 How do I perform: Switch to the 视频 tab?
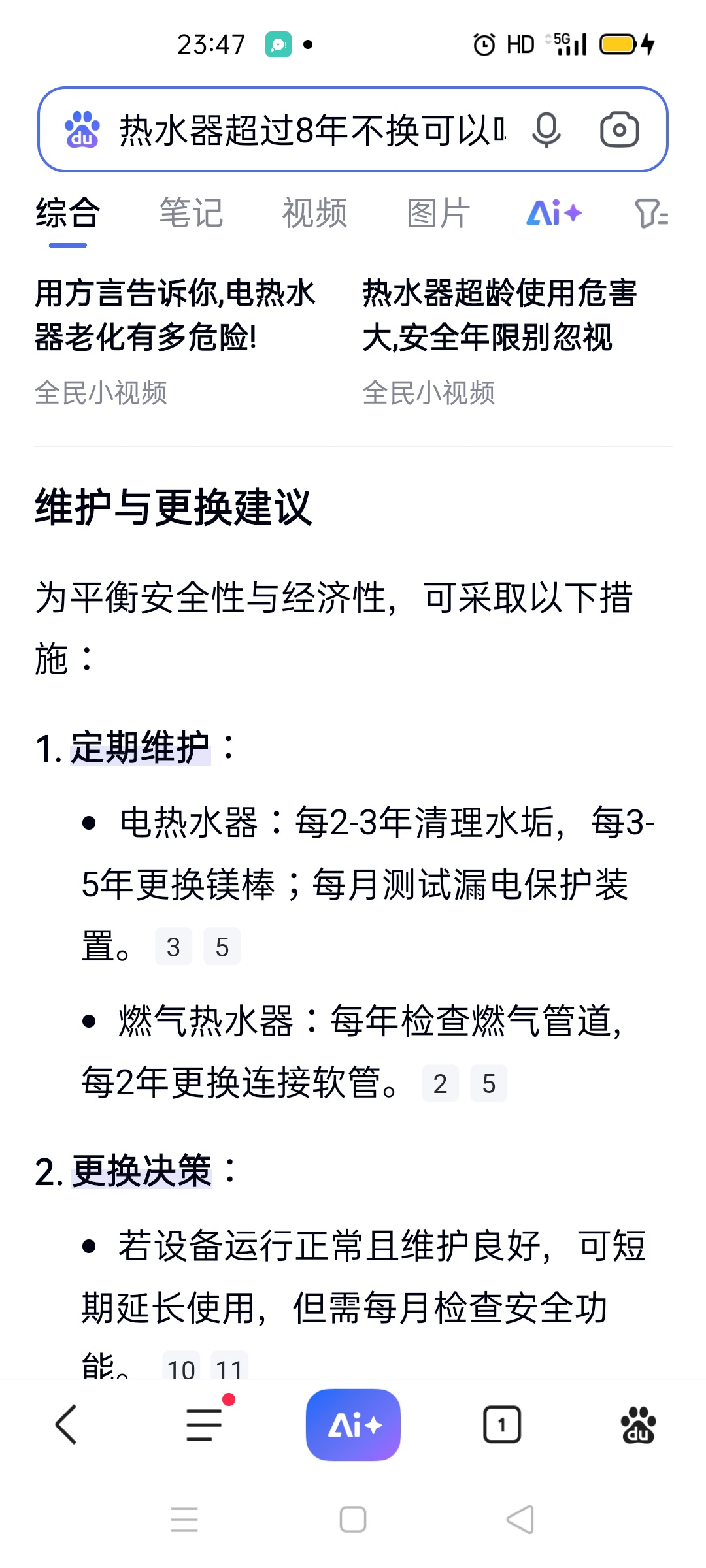tap(314, 213)
